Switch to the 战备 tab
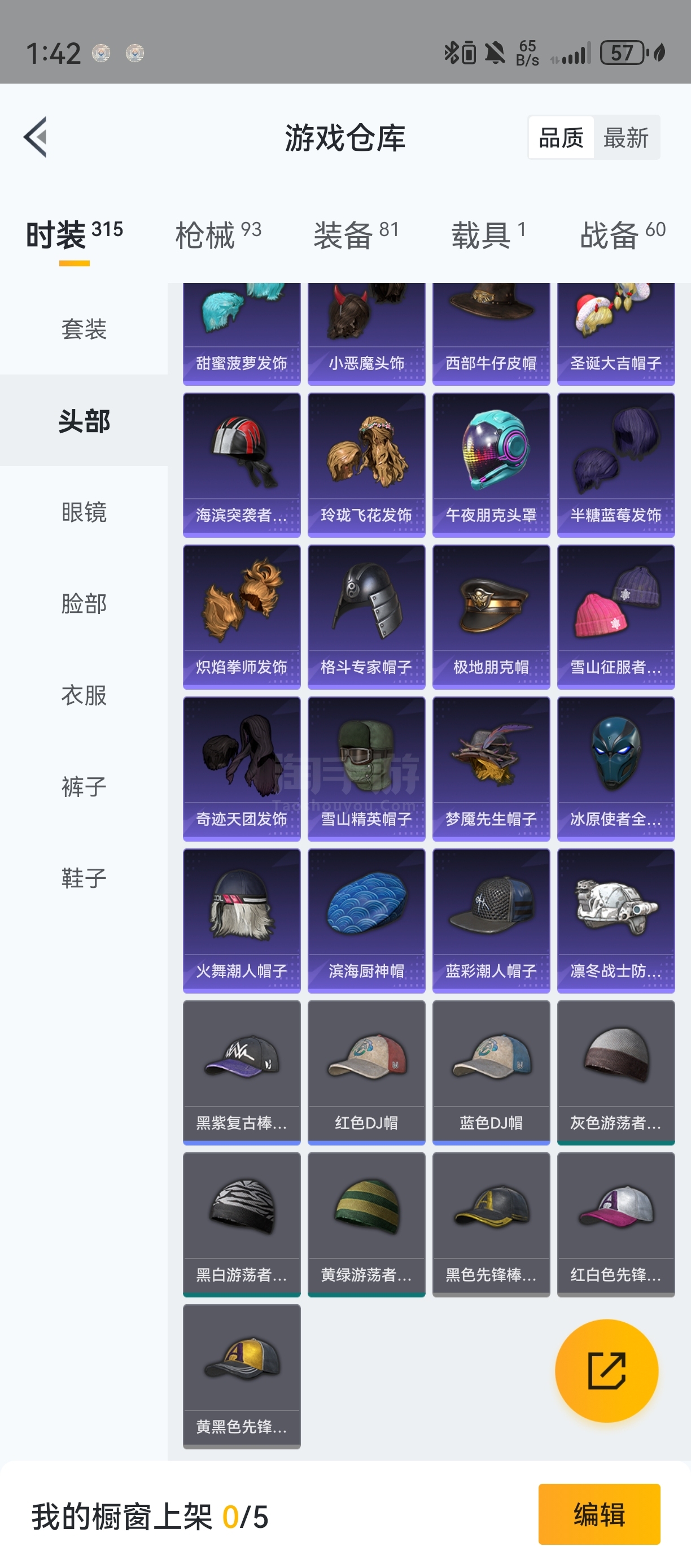This screenshot has width=691, height=1568. click(x=622, y=235)
